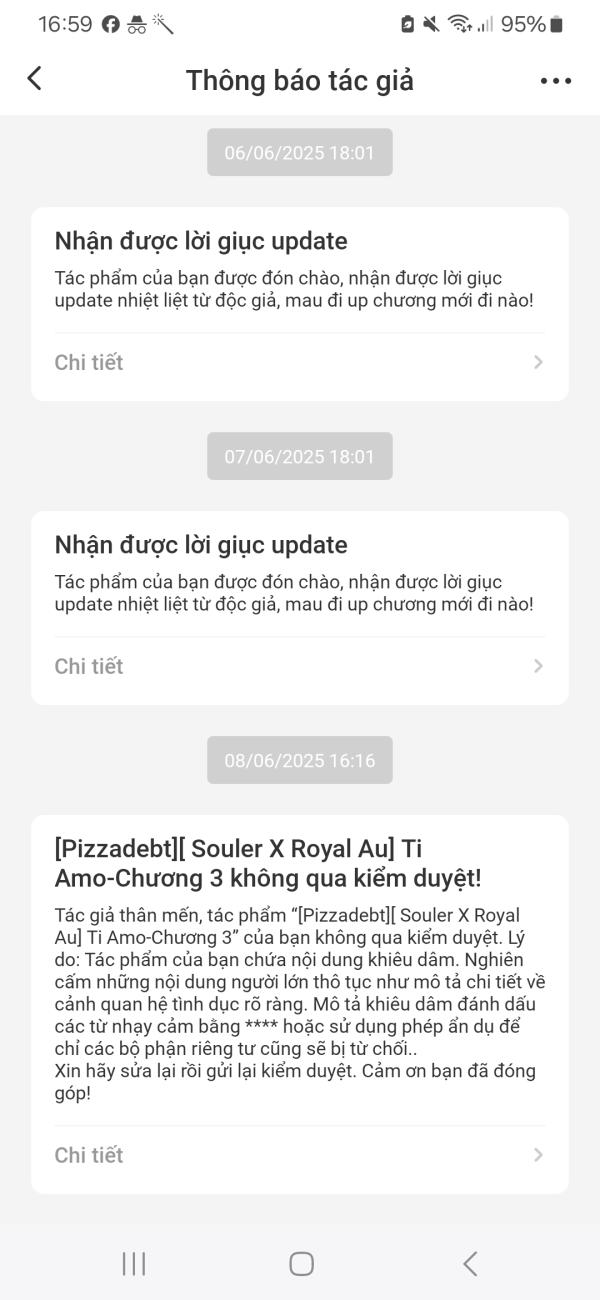Tap the system home button

pos(301,1263)
